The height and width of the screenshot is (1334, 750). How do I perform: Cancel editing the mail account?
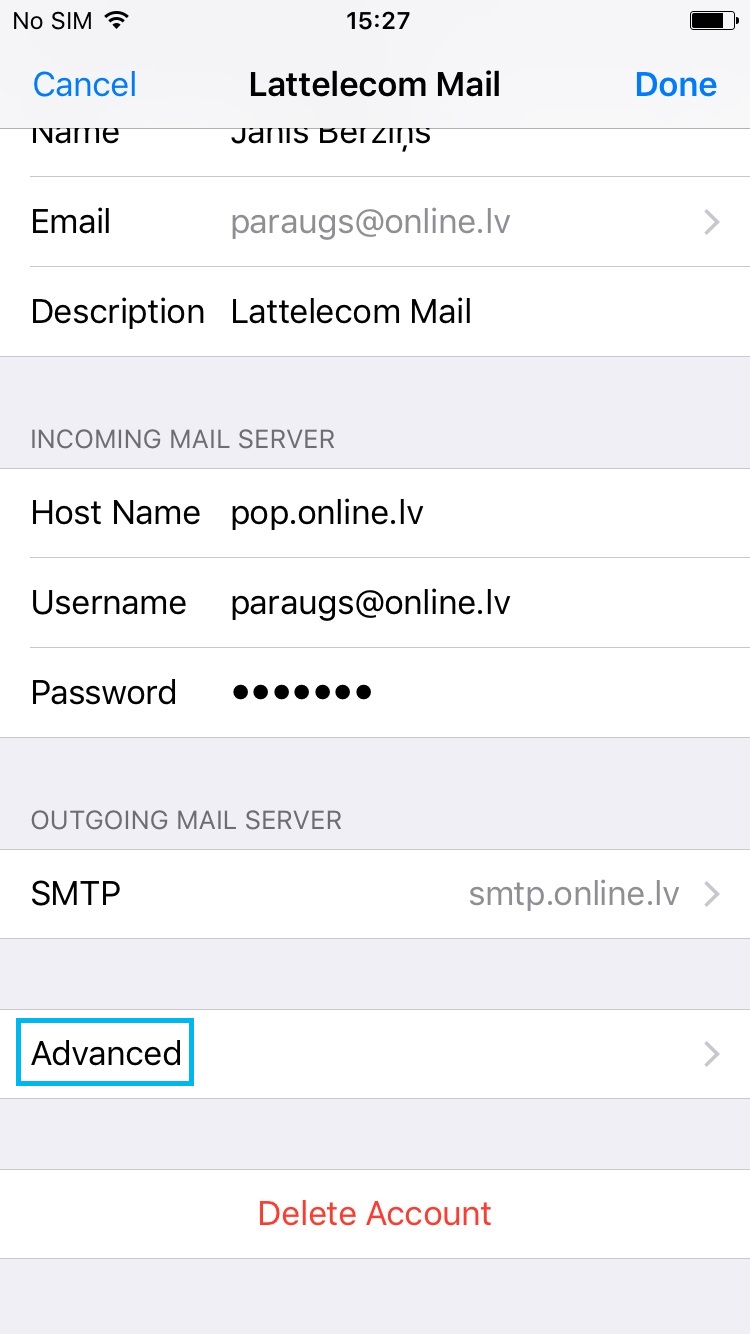(85, 85)
